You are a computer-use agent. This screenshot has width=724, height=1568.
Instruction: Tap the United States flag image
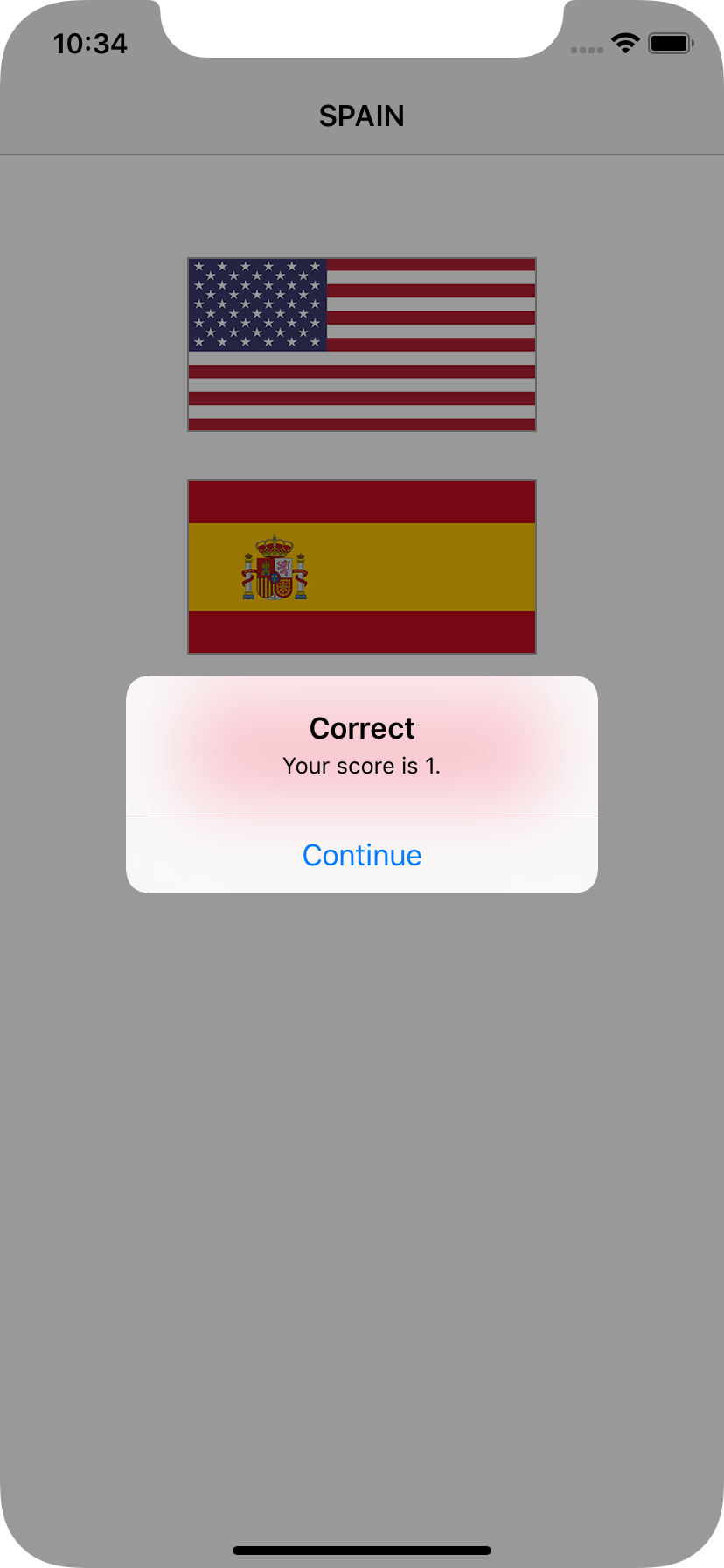point(361,343)
